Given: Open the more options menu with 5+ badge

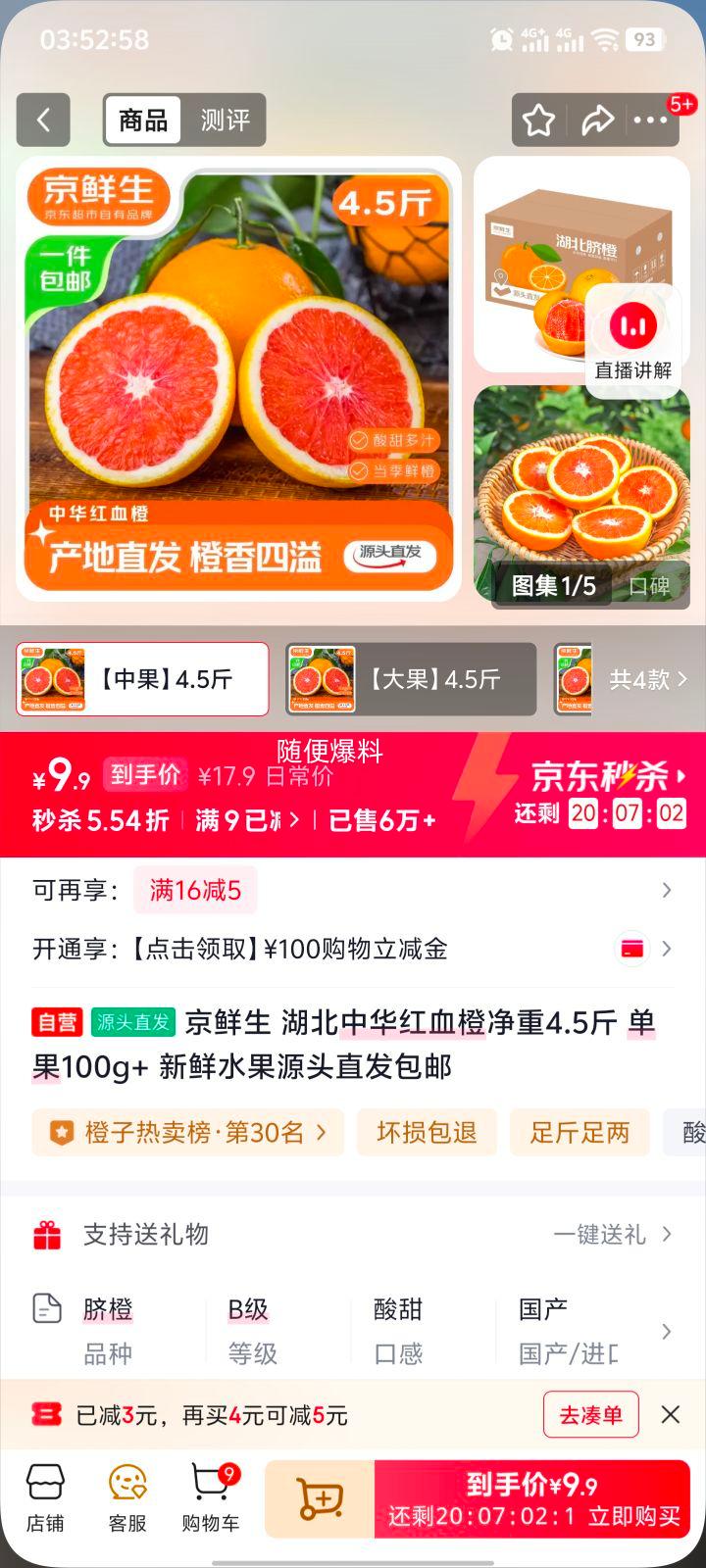Looking at the screenshot, I should coord(650,120).
